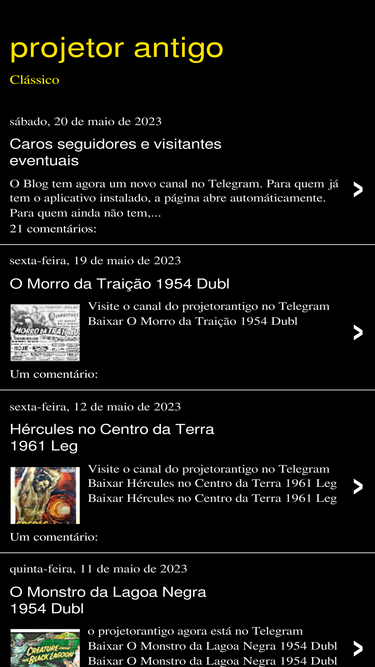The width and height of the screenshot is (375, 667).
Task: Tap the chevron beside the Hércules post
Action: [358, 487]
